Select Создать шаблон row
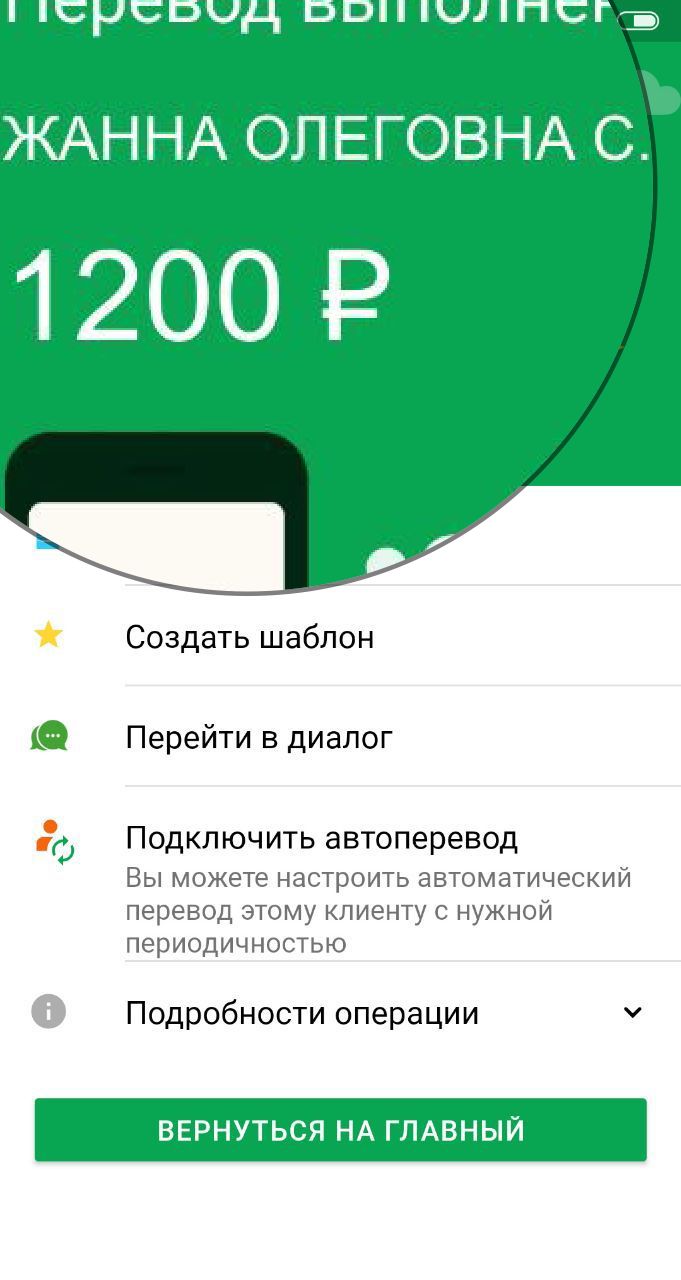Image resolution: width=681 pixels, height=1280 pixels. [340, 636]
